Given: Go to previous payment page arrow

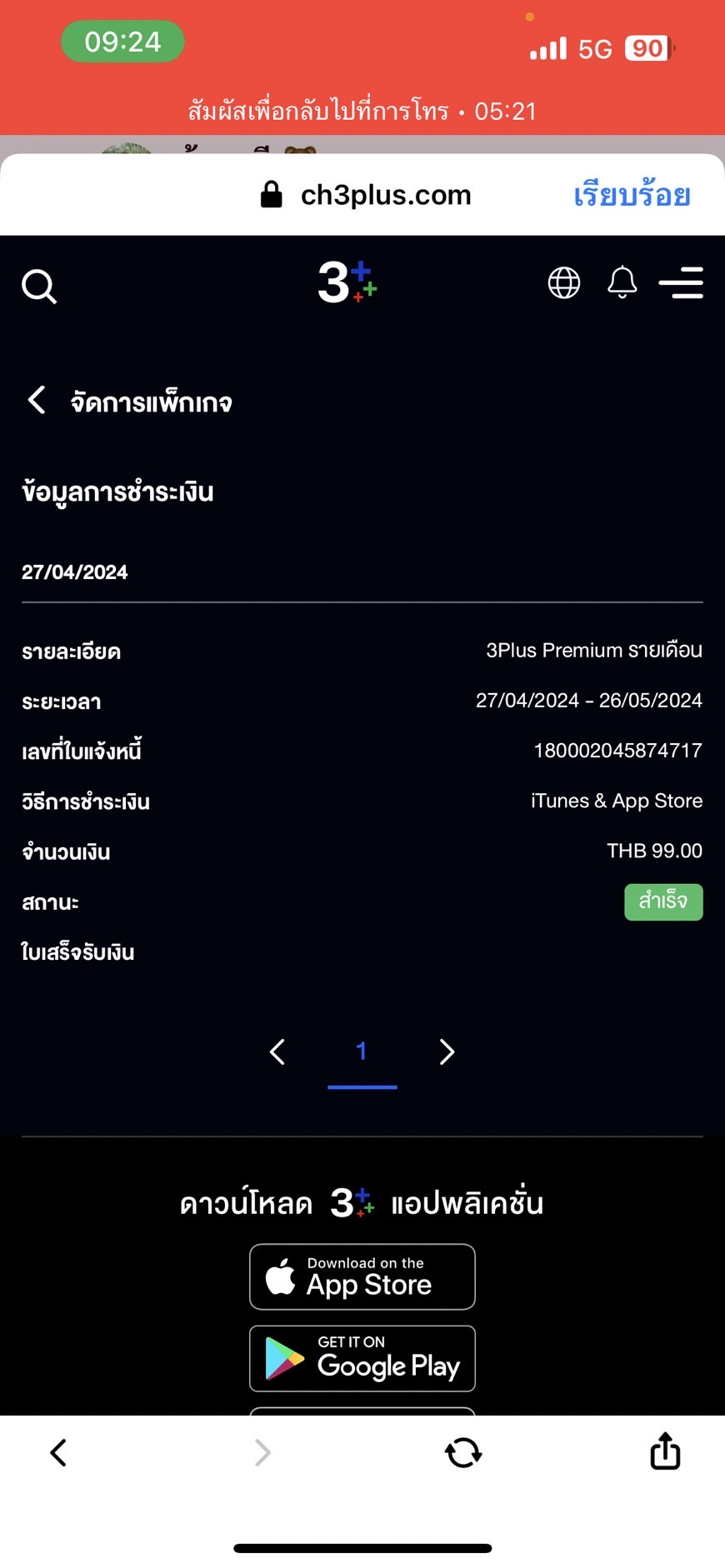Looking at the screenshot, I should [x=277, y=1051].
